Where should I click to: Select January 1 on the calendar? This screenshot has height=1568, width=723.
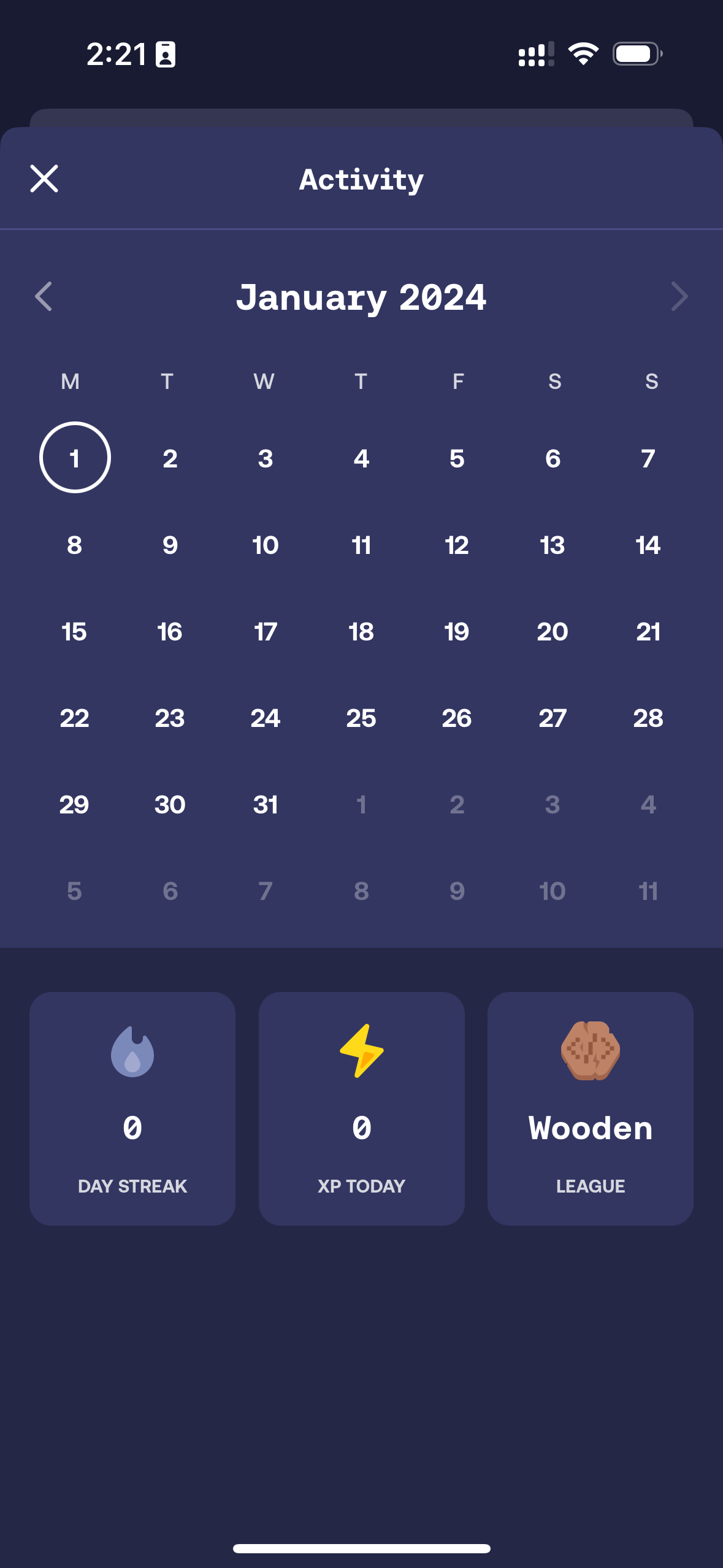tap(74, 458)
